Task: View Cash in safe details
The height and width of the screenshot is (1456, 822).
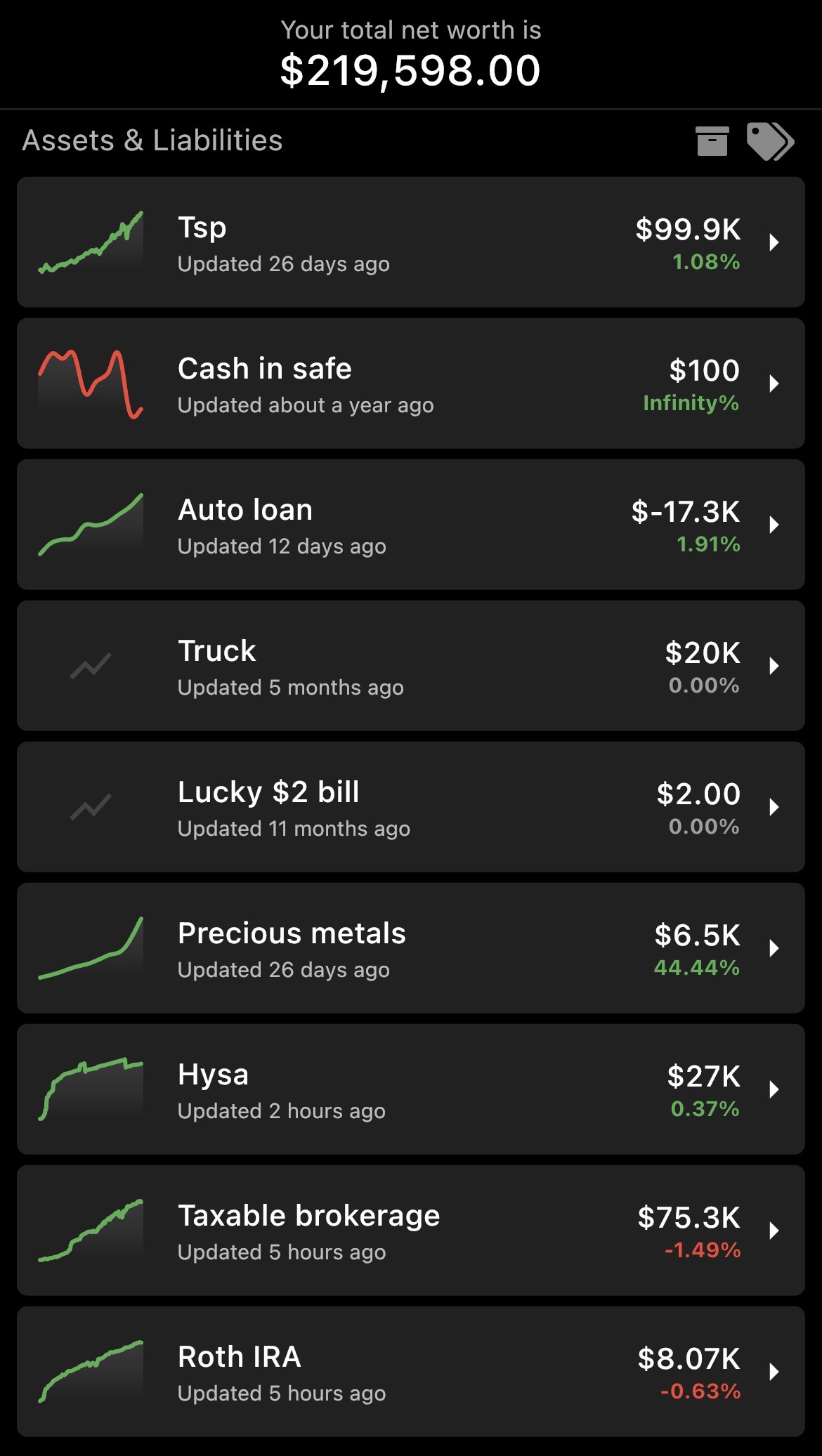Action: 410,383
